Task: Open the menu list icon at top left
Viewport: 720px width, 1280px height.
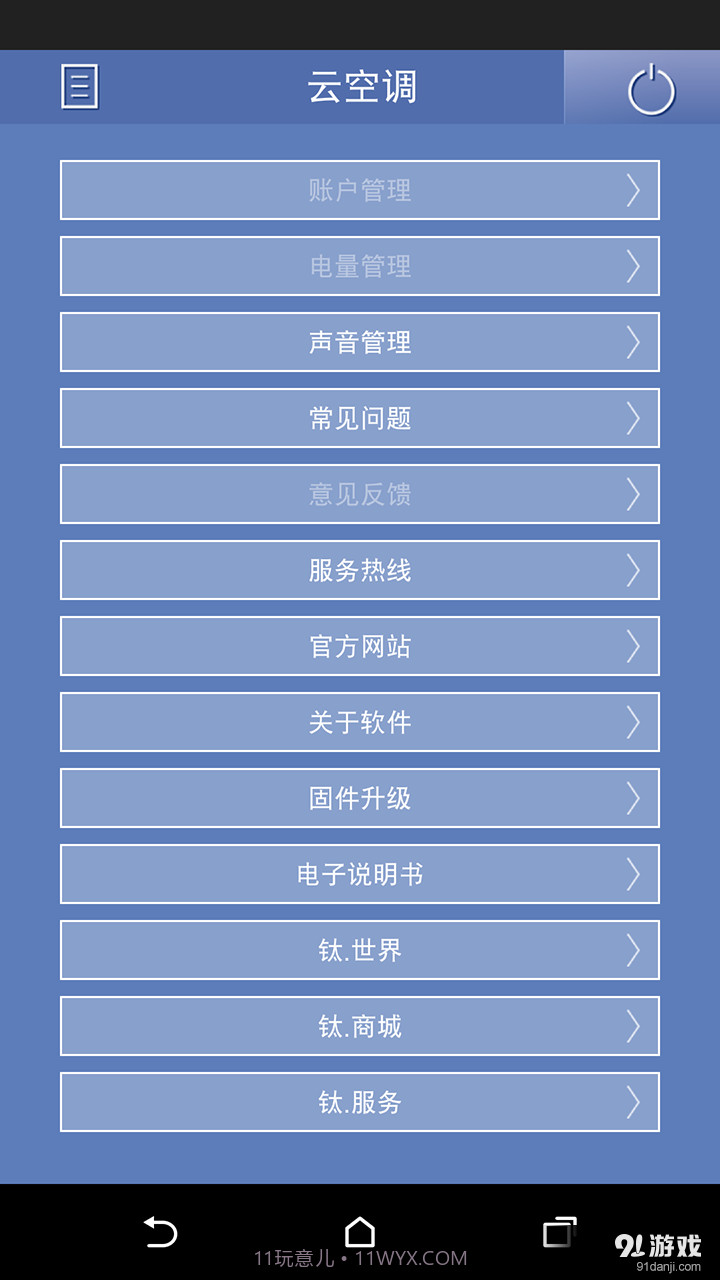Action: 78,87
